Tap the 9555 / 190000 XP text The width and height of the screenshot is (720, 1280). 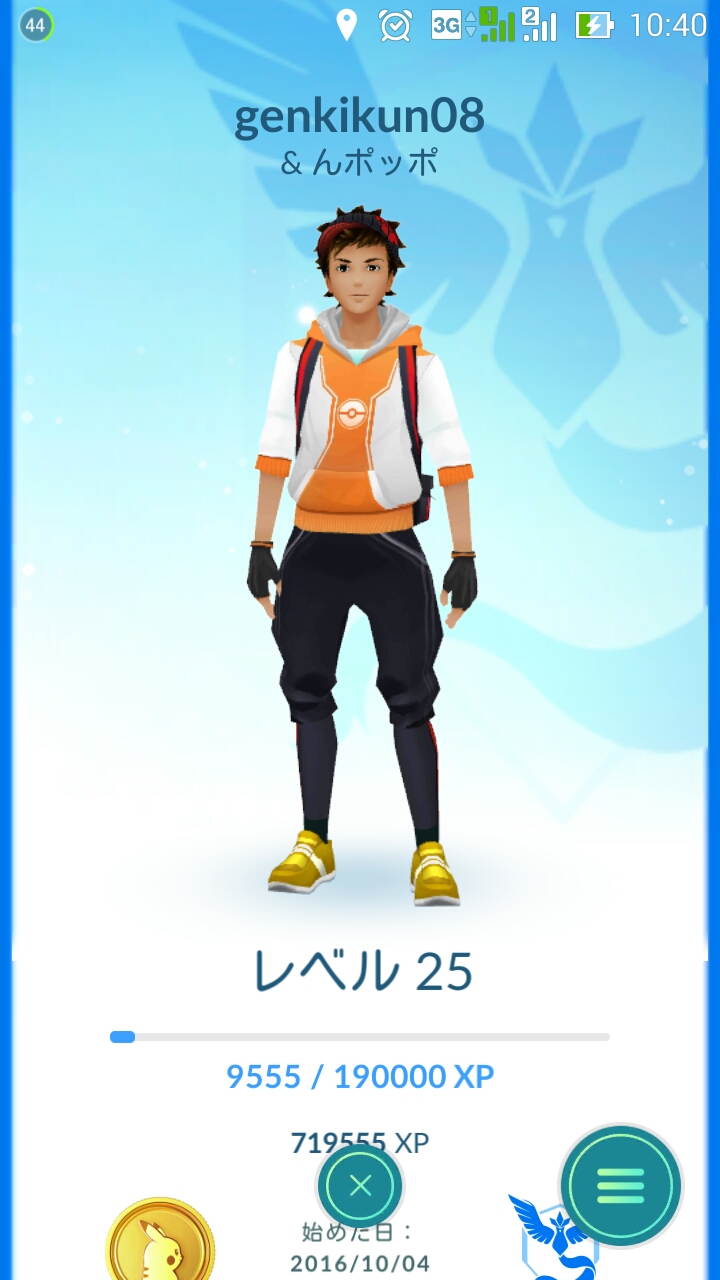click(358, 1079)
